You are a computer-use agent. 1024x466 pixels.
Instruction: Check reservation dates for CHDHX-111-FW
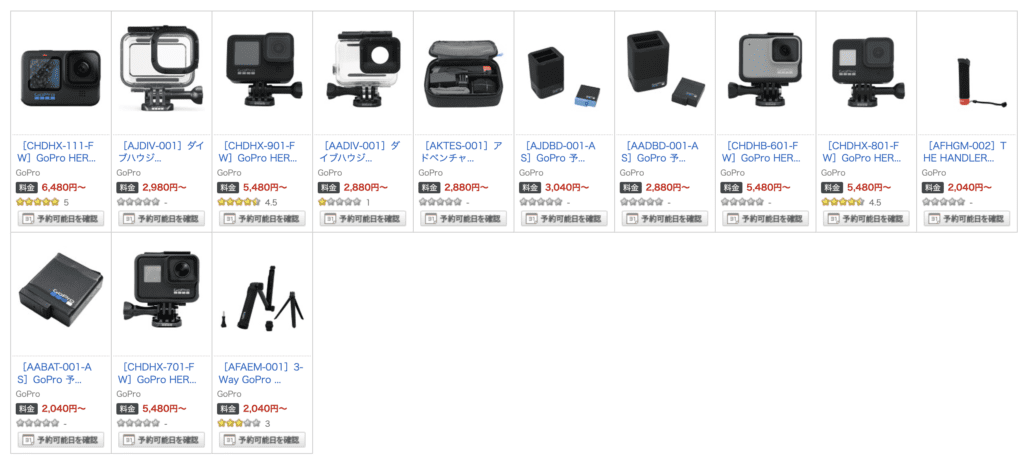[61, 219]
